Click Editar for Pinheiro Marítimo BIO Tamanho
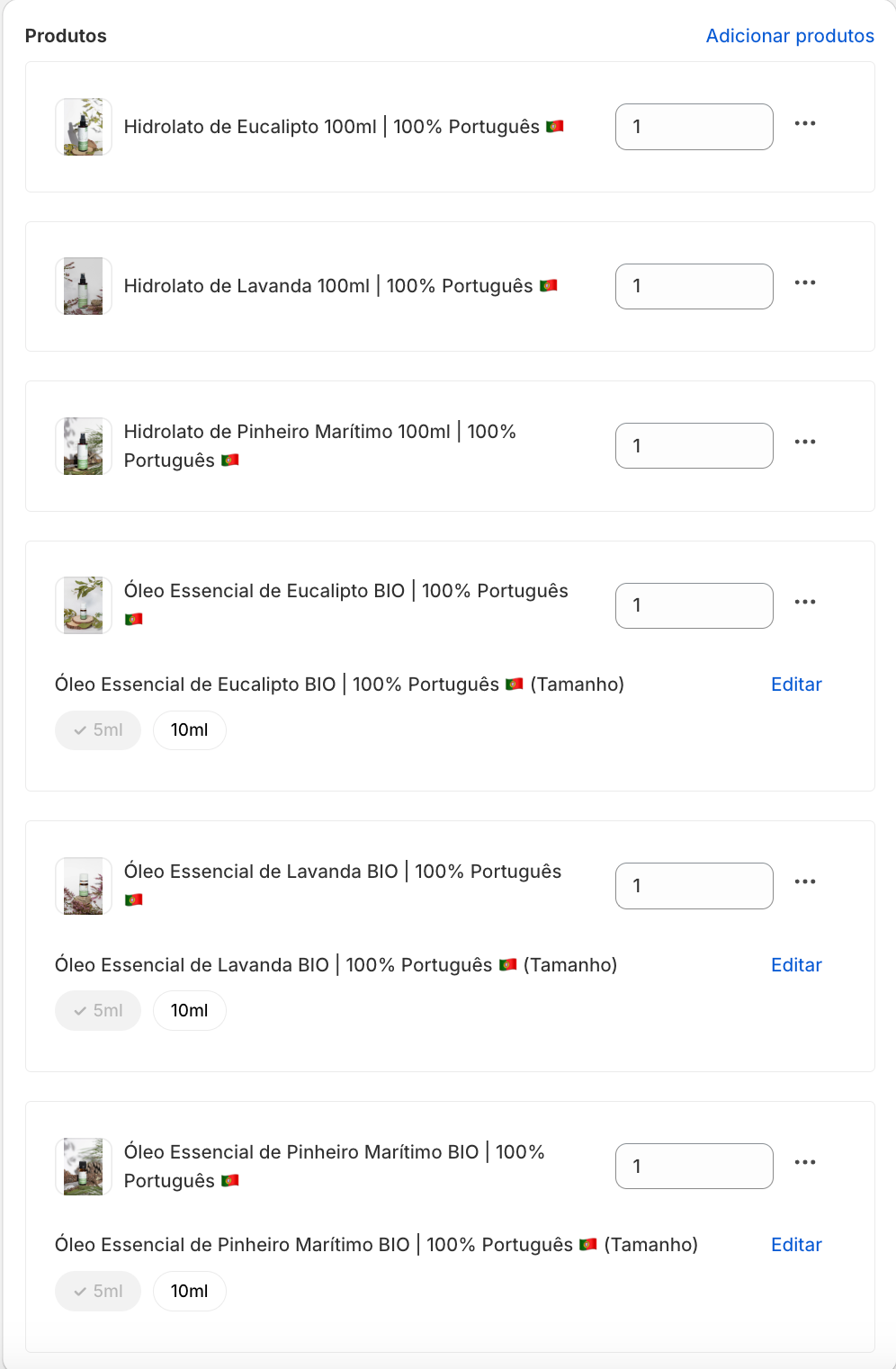 pos(795,1244)
